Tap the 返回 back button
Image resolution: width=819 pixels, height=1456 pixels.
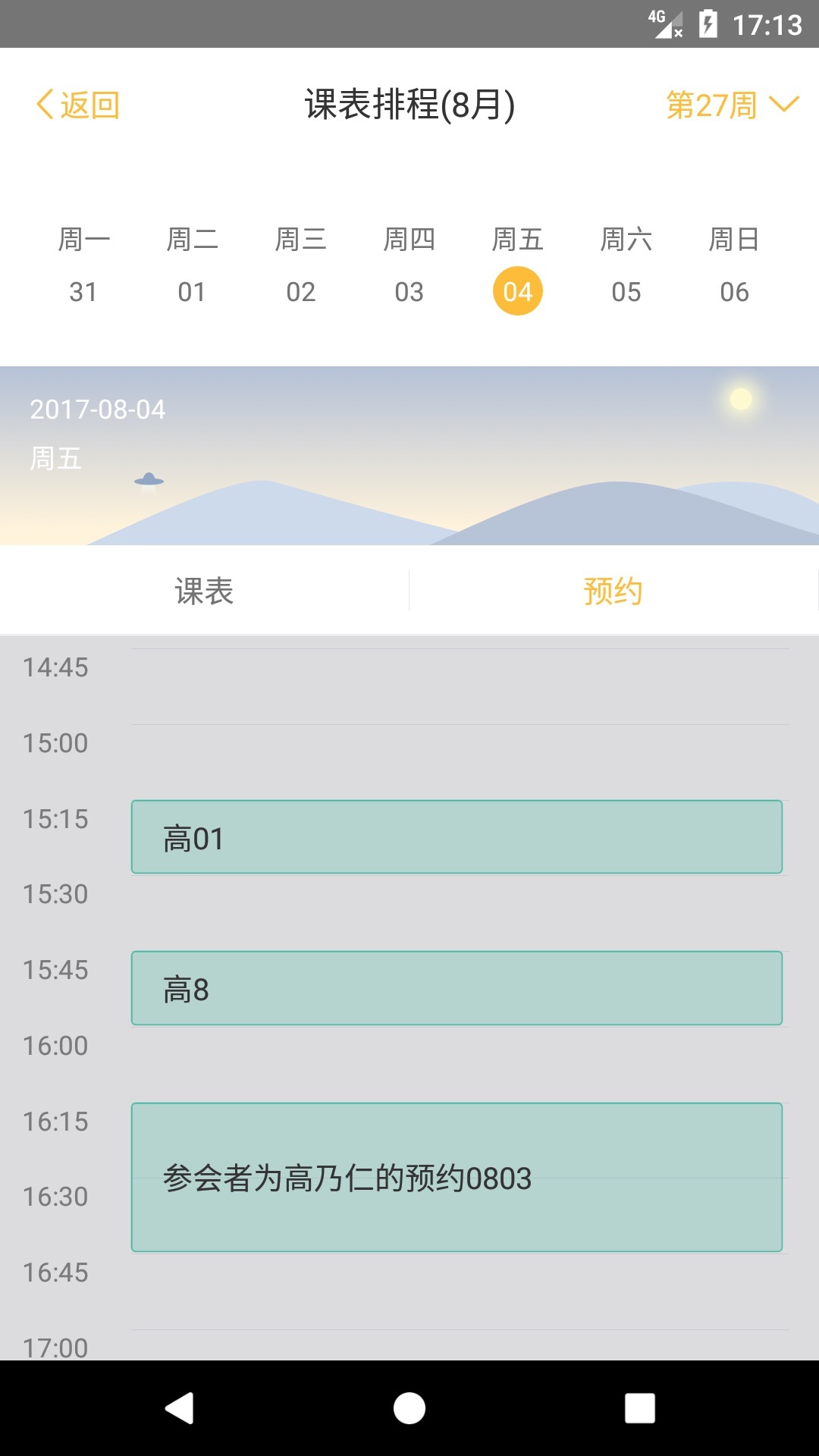click(78, 105)
